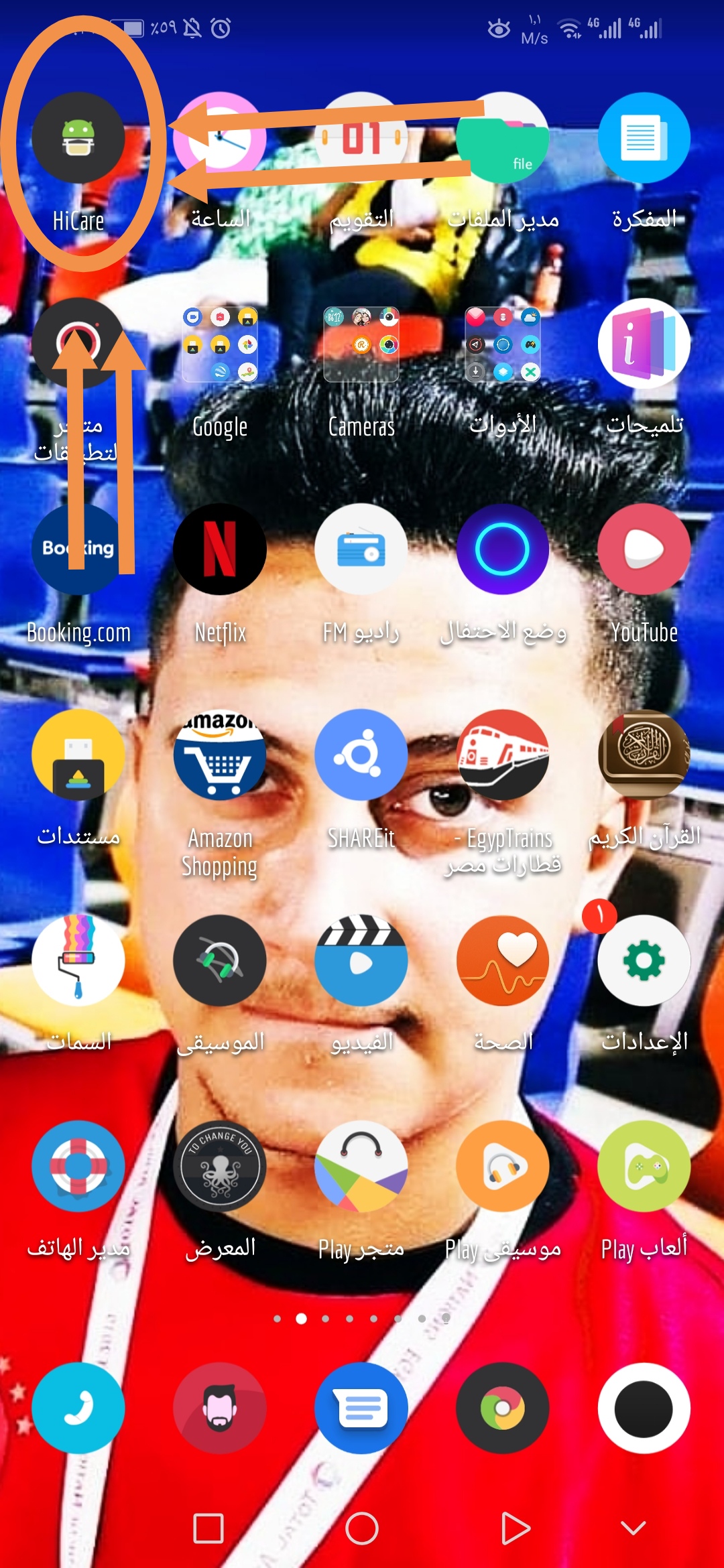The width and height of the screenshot is (724, 1568).
Task: Open the Play Store (متجر Play)
Action: [361, 1167]
